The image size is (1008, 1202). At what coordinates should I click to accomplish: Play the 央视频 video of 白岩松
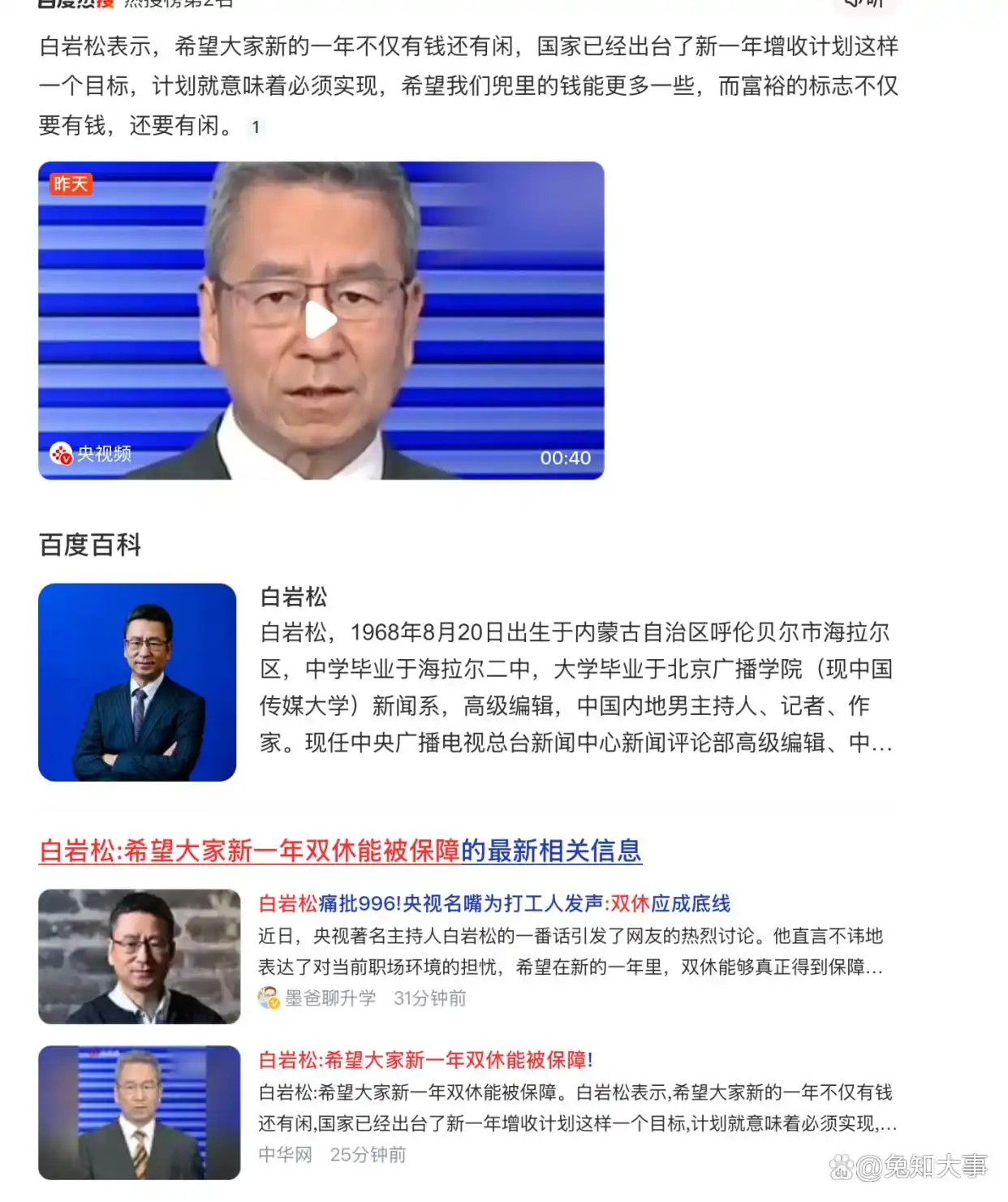(x=321, y=320)
